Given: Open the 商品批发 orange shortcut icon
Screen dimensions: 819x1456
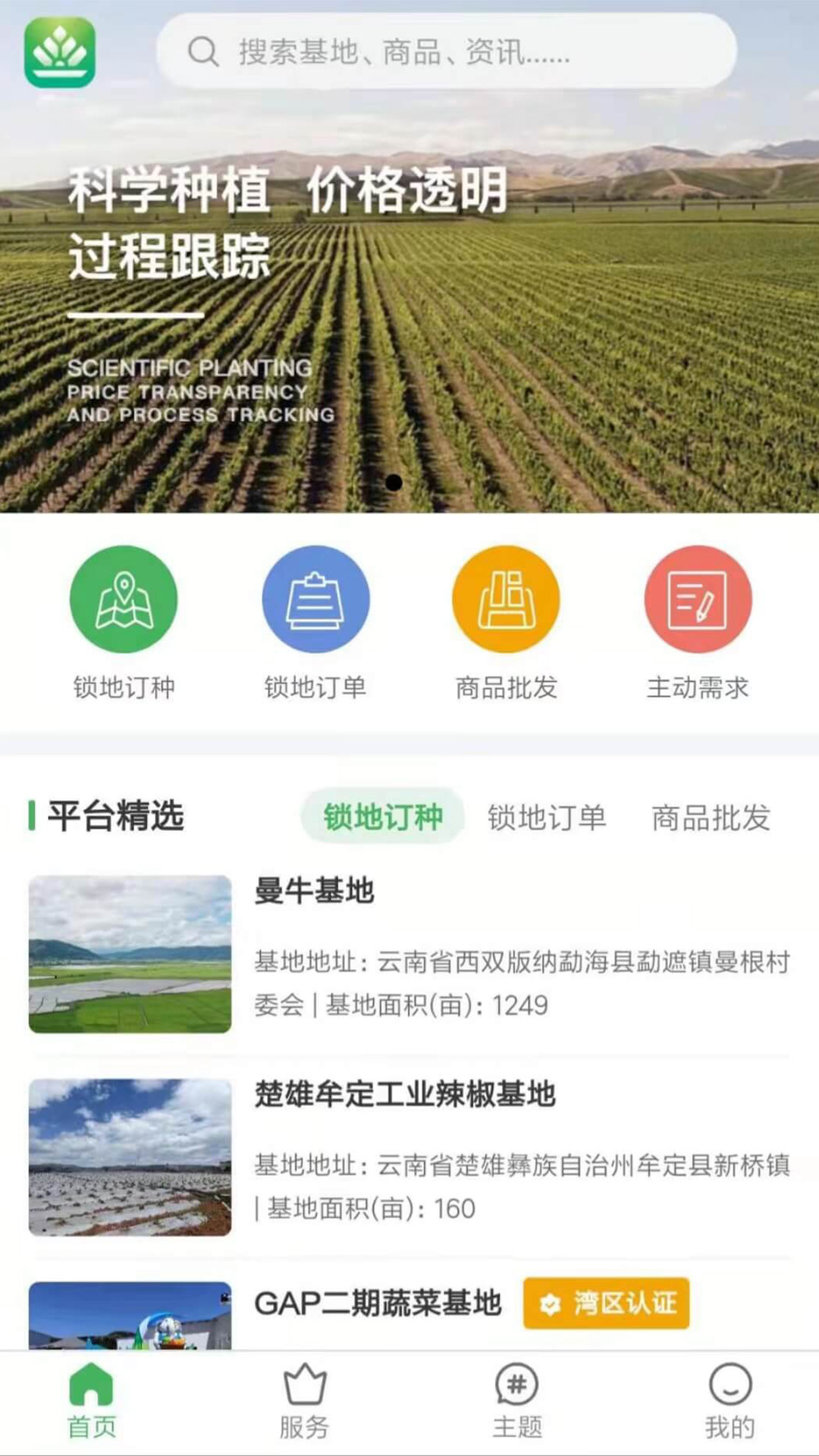Looking at the screenshot, I should click(506, 600).
